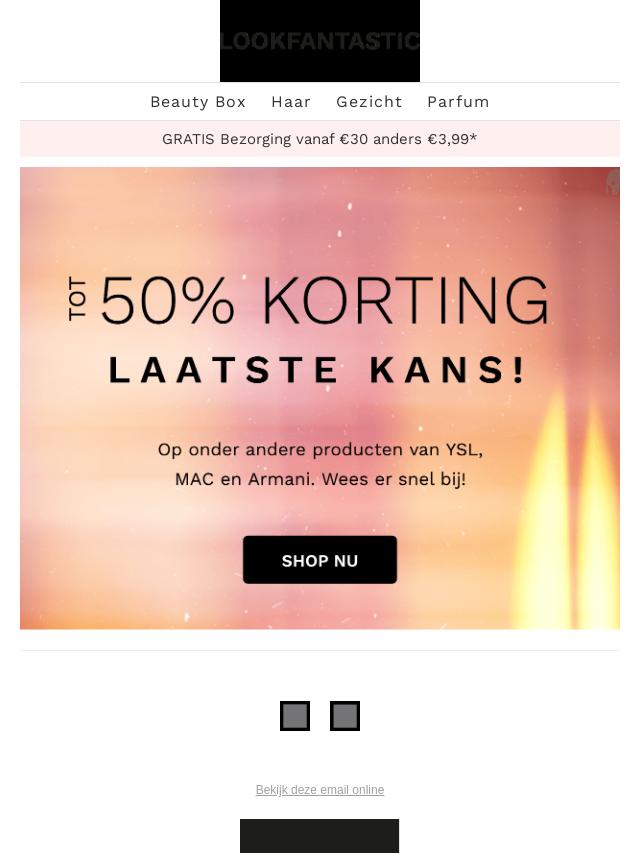
Task: Tap the SHOP NU button
Action: (x=320, y=560)
